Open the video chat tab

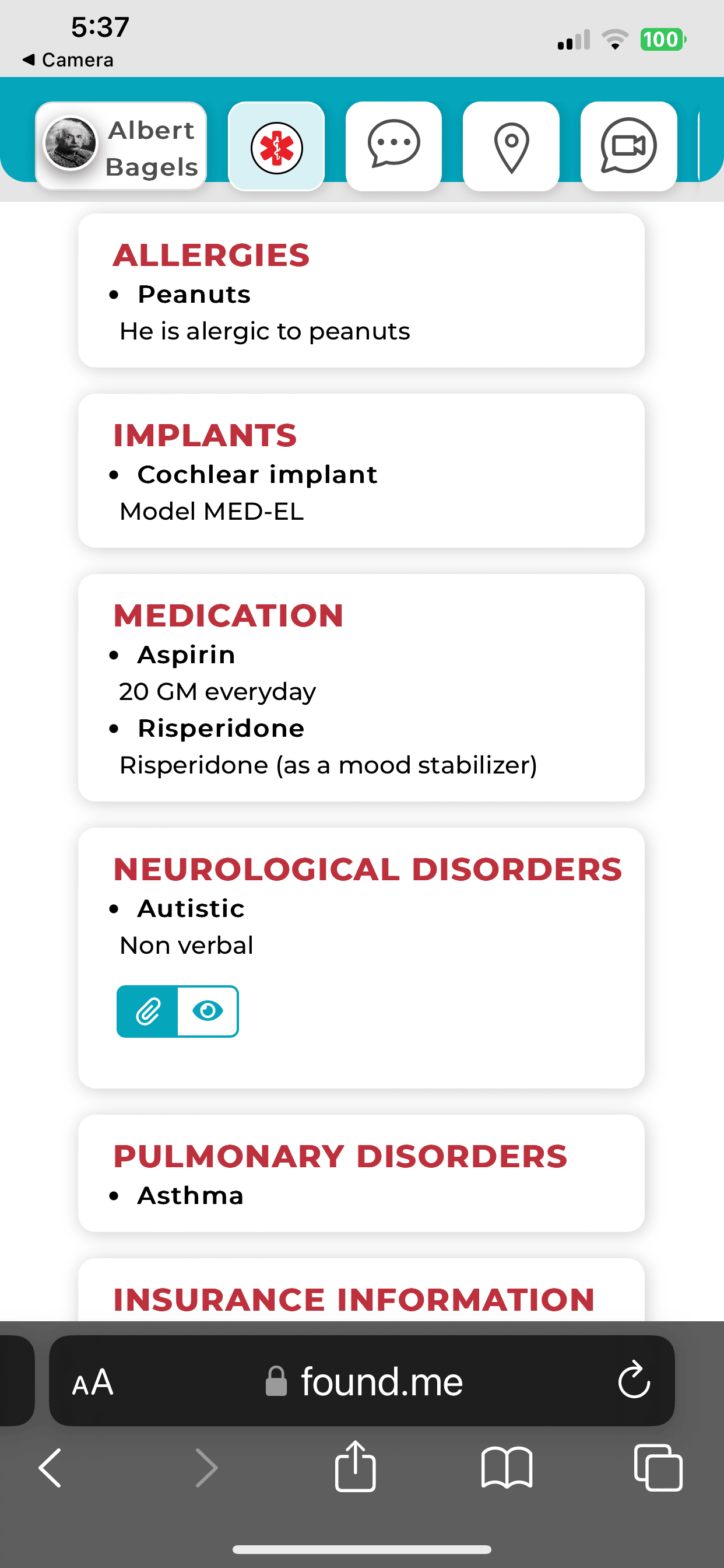[628, 146]
